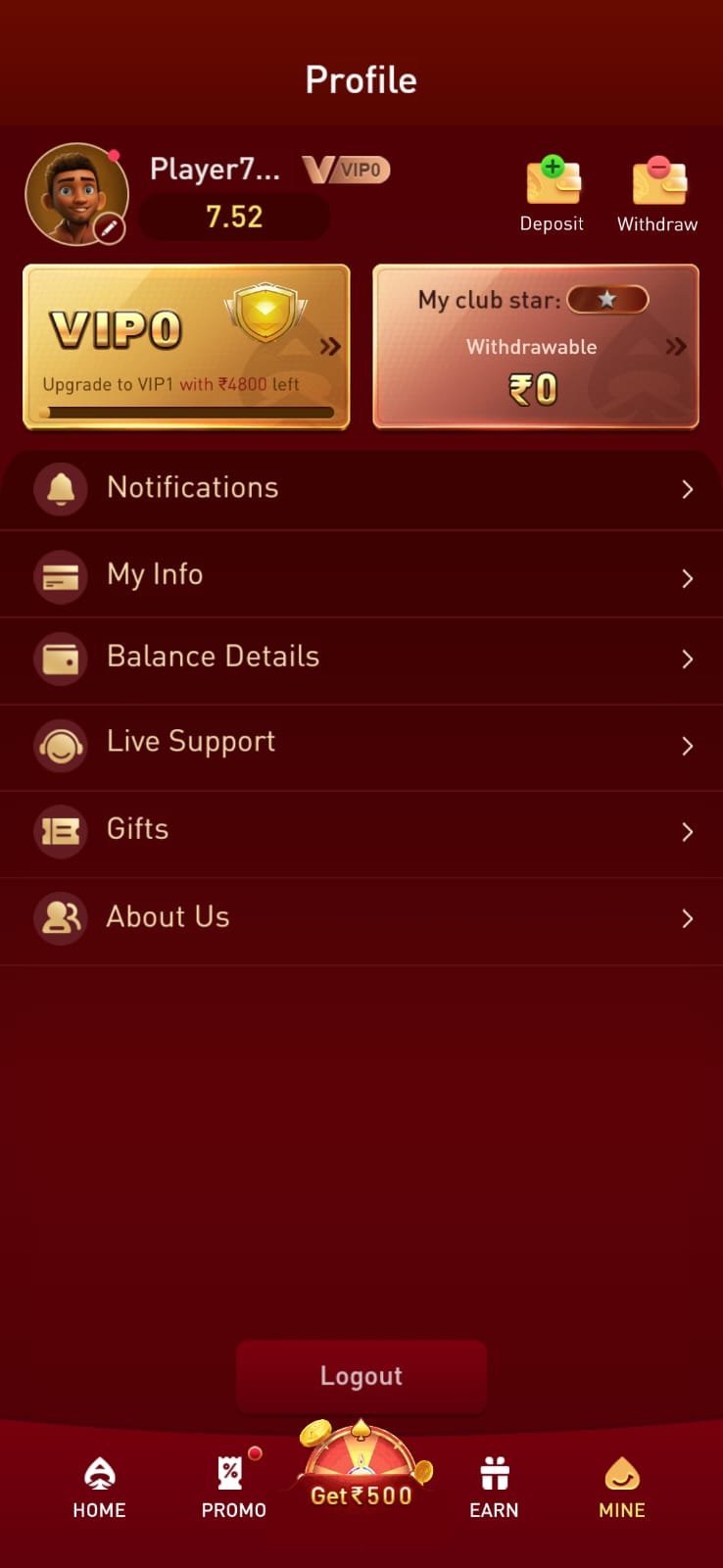
Task: Open the Live Support headset icon
Action: (x=60, y=746)
